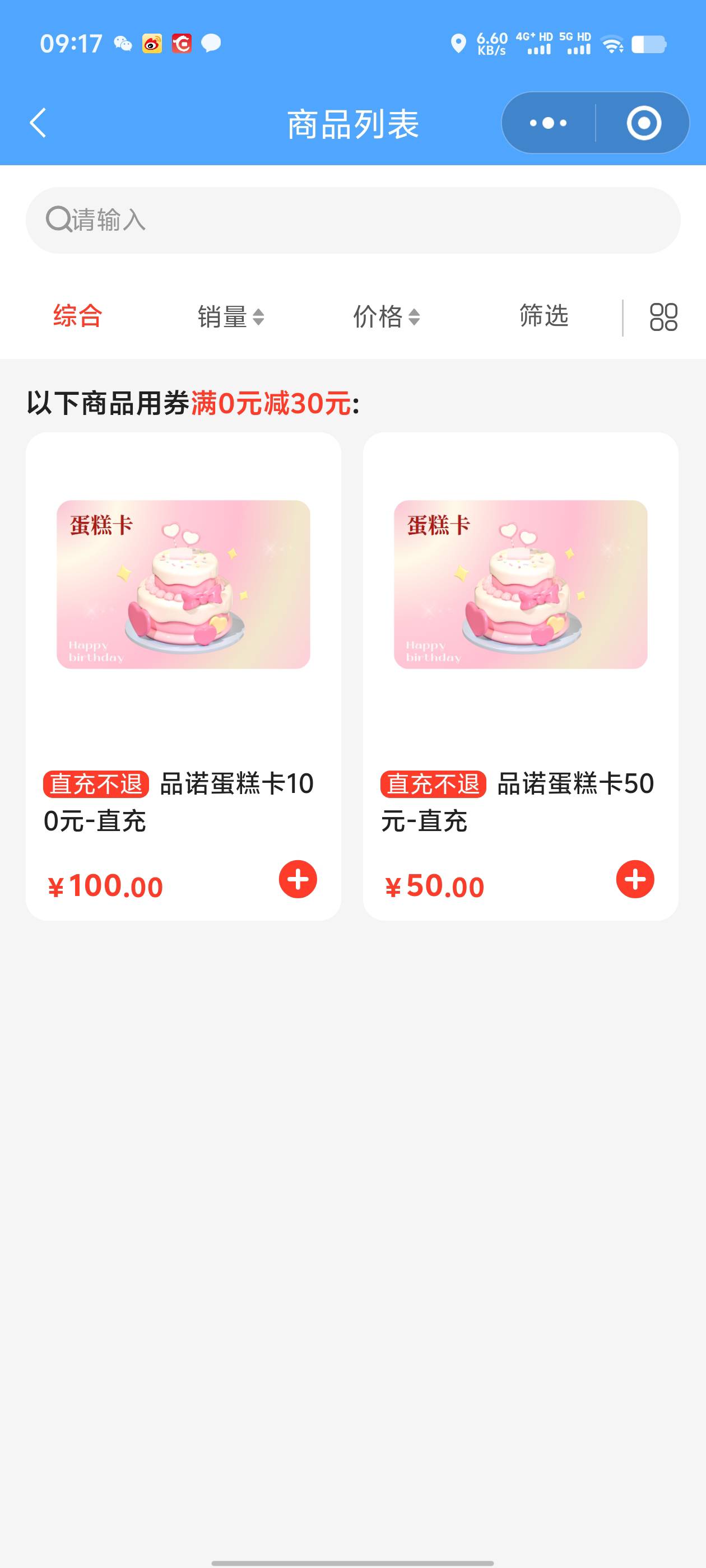The height and width of the screenshot is (1568, 706).
Task: Sort products by 销量
Action: [x=230, y=316]
